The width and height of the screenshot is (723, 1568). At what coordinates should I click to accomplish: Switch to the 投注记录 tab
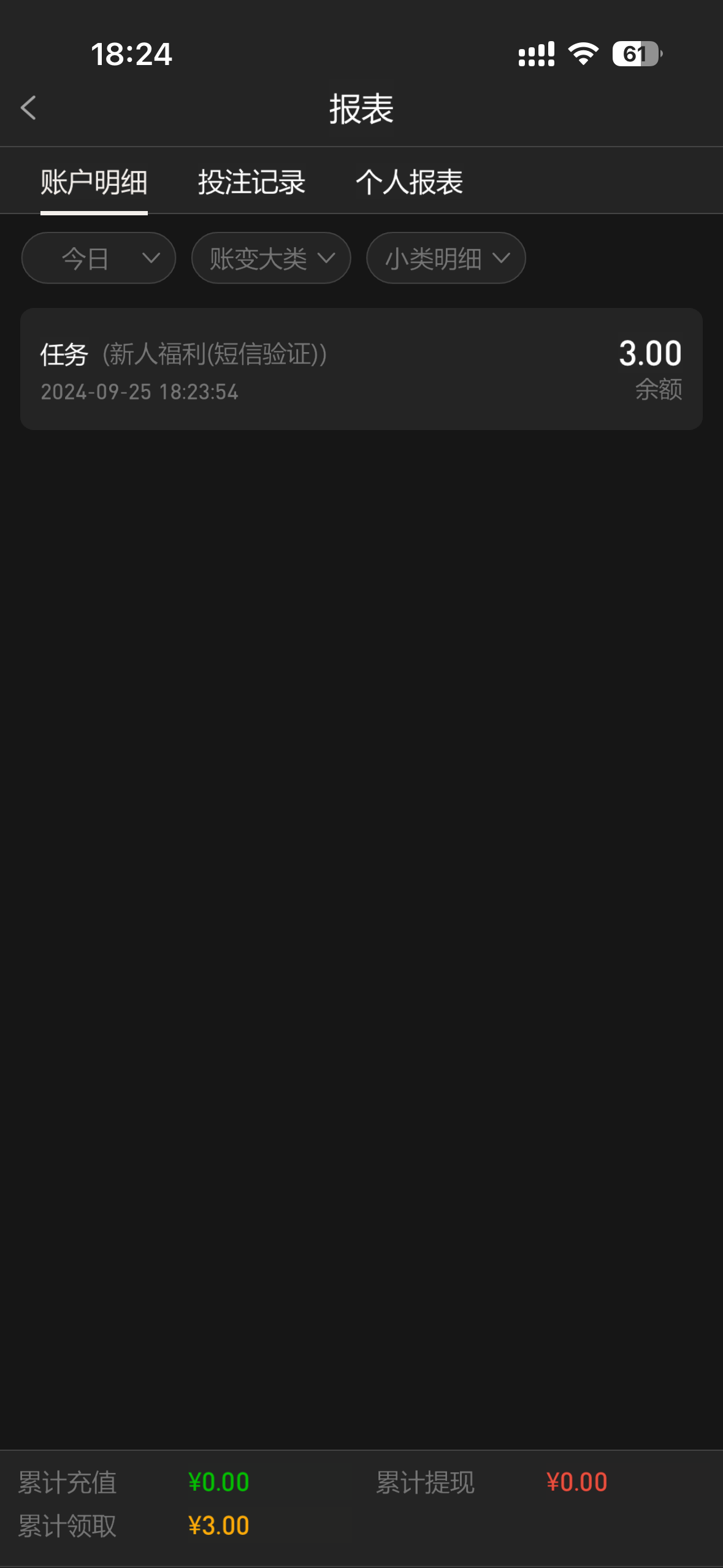[251, 182]
